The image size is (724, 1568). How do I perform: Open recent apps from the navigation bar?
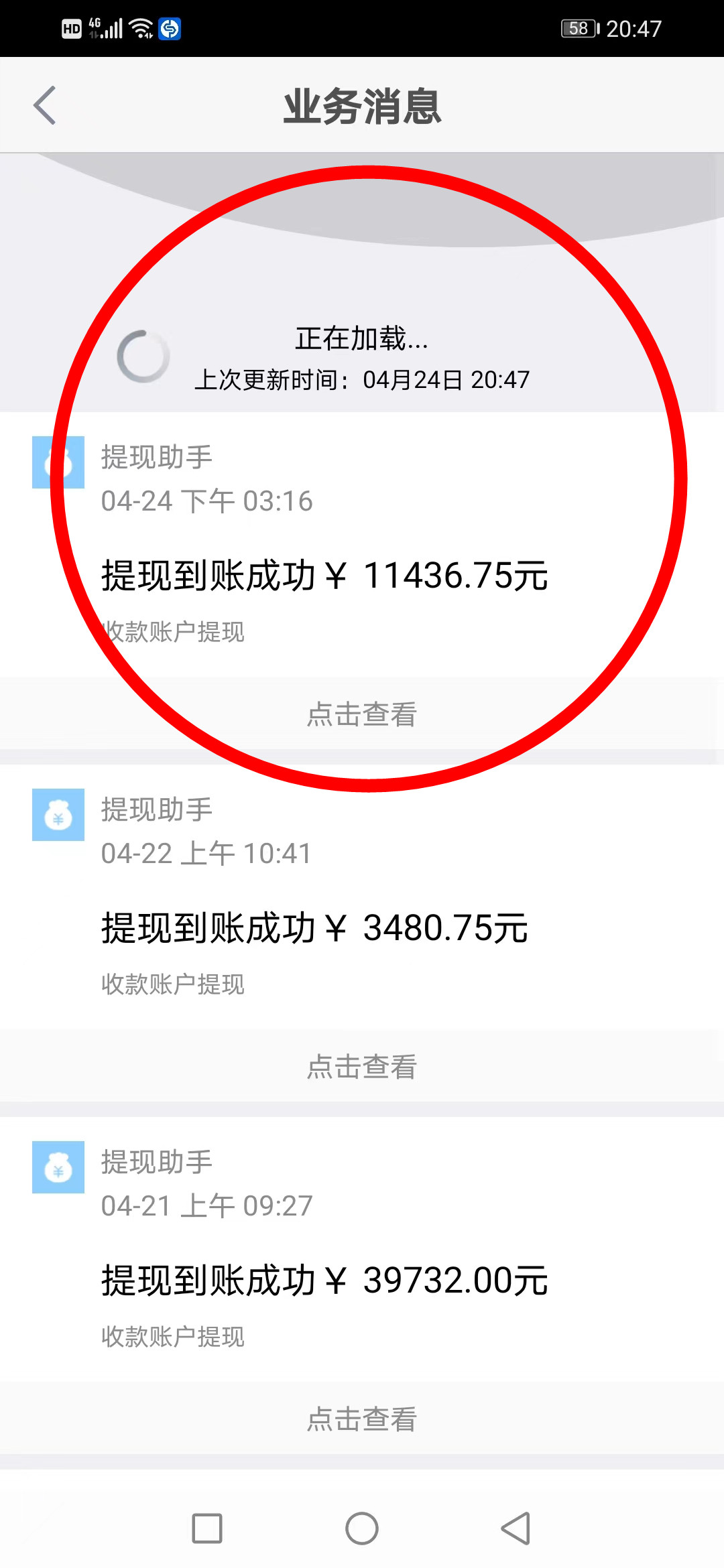207,1528
